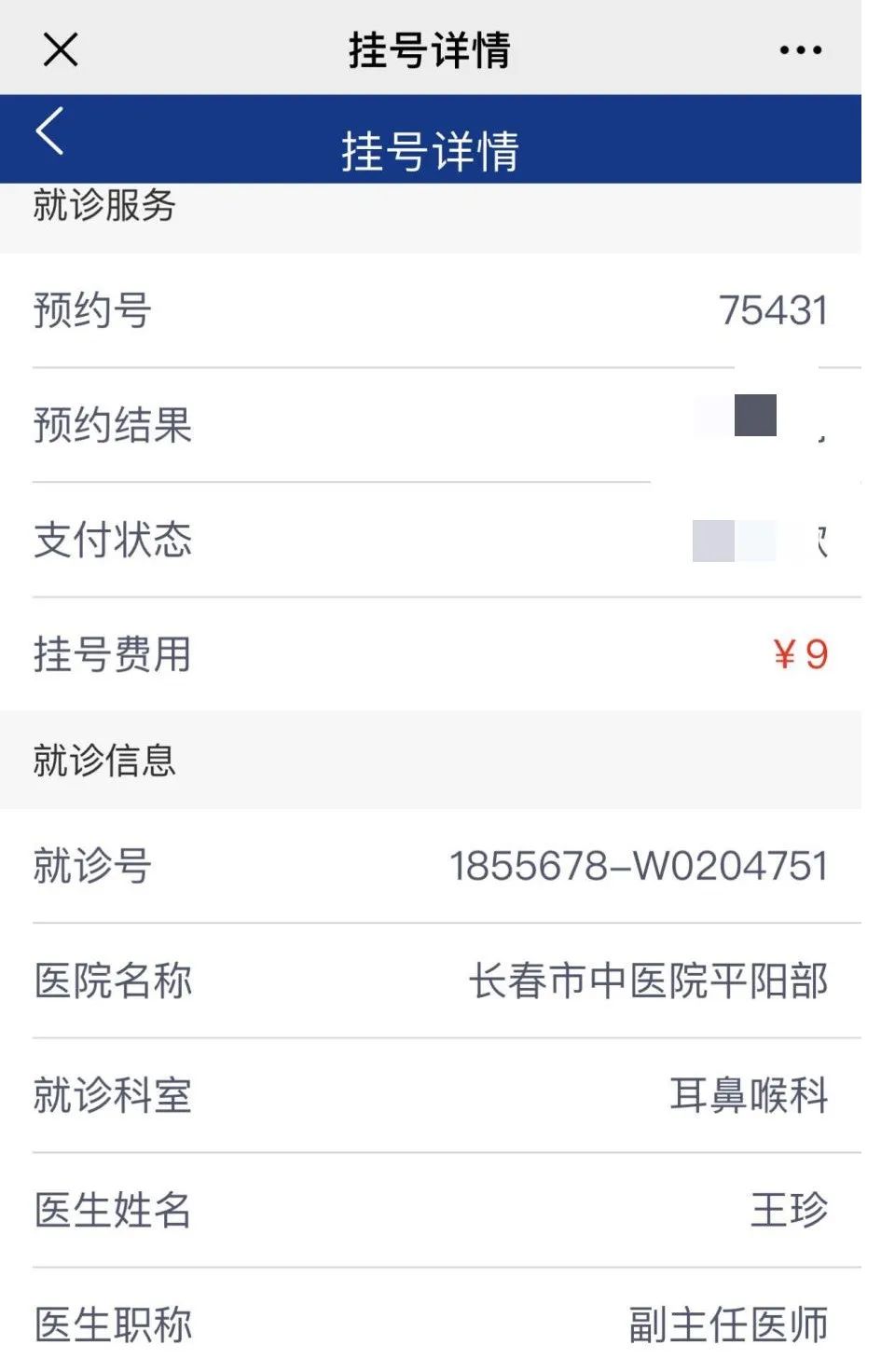Tap the red ¥9 fee amount
Viewport: 895px width, 1372px height.
[x=800, y=654]
